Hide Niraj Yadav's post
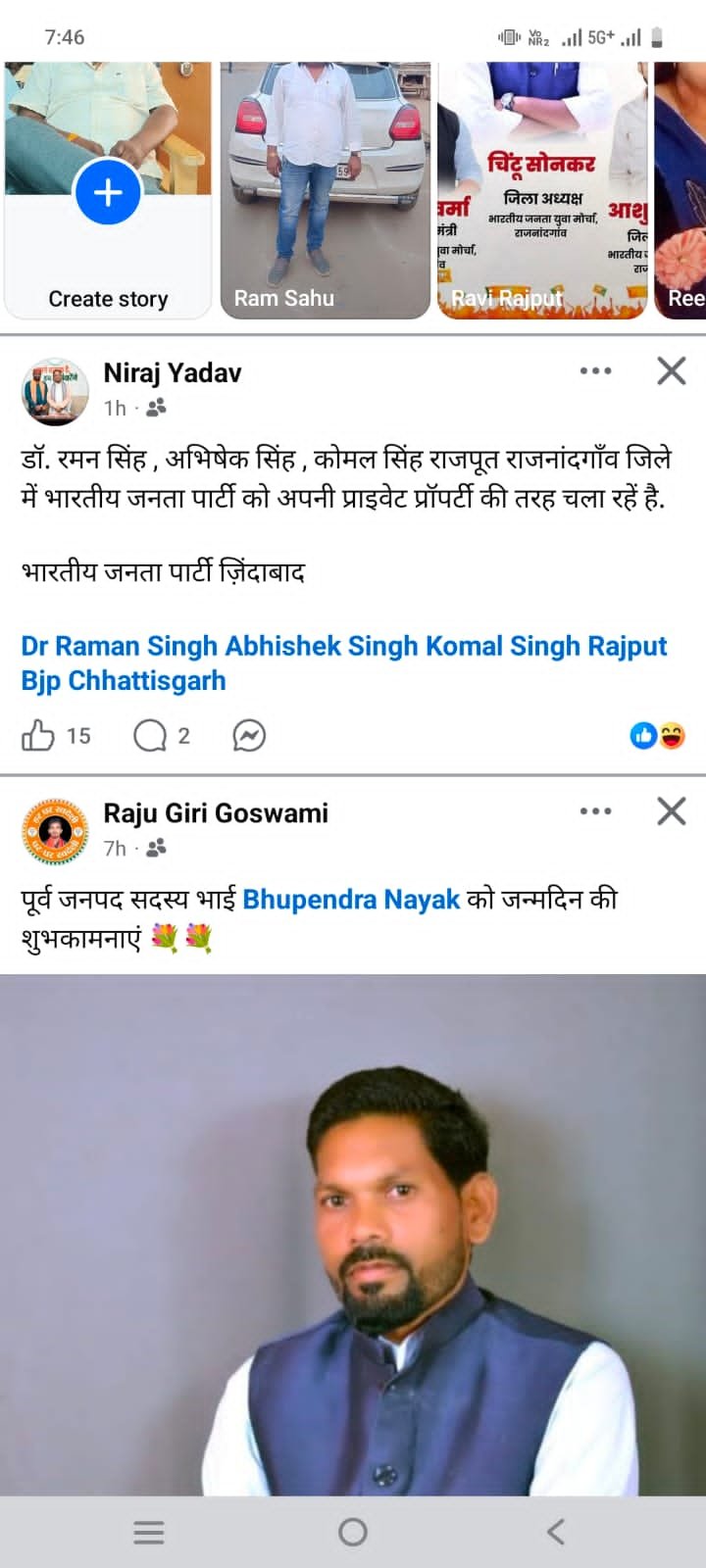 (672, 371)
